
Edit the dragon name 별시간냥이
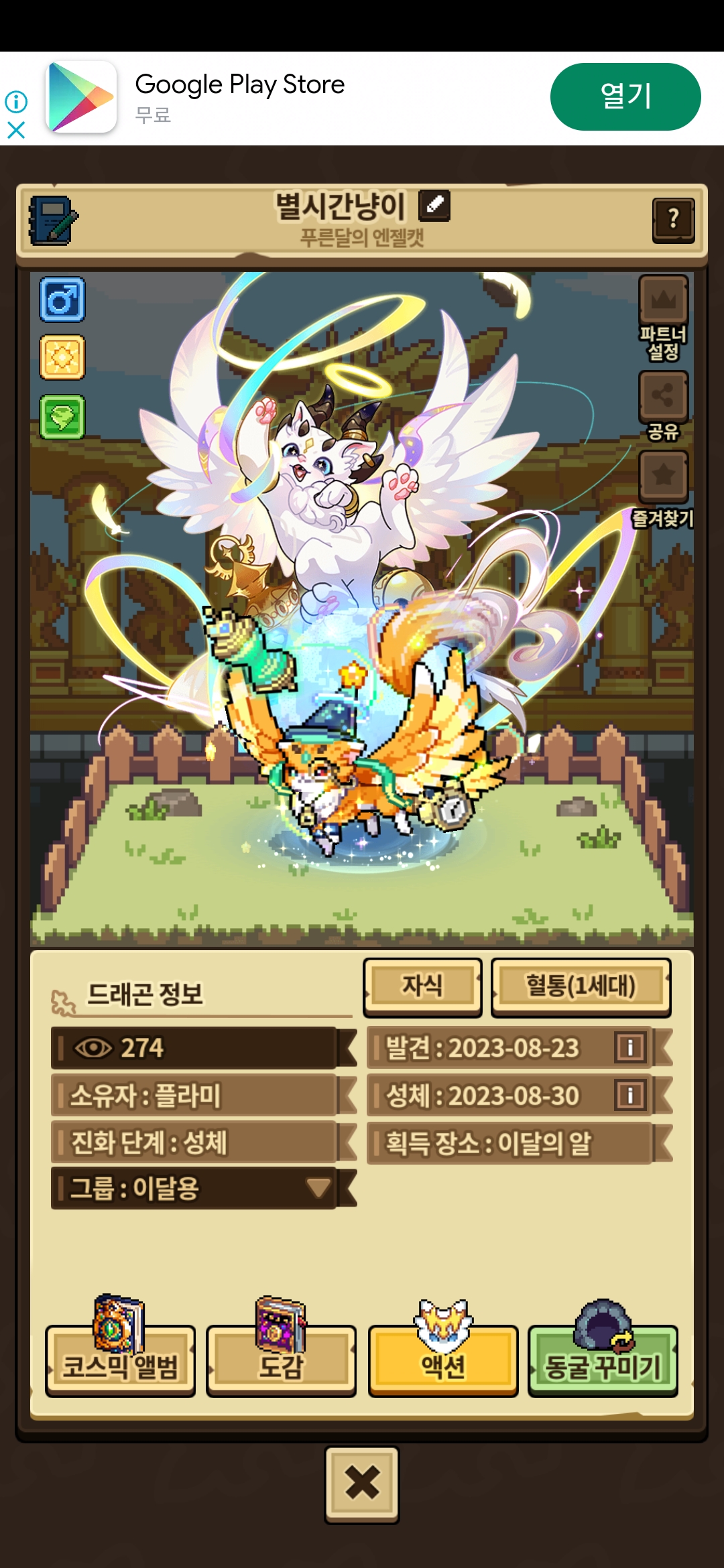pyautogui.click(x=434, y=205)
